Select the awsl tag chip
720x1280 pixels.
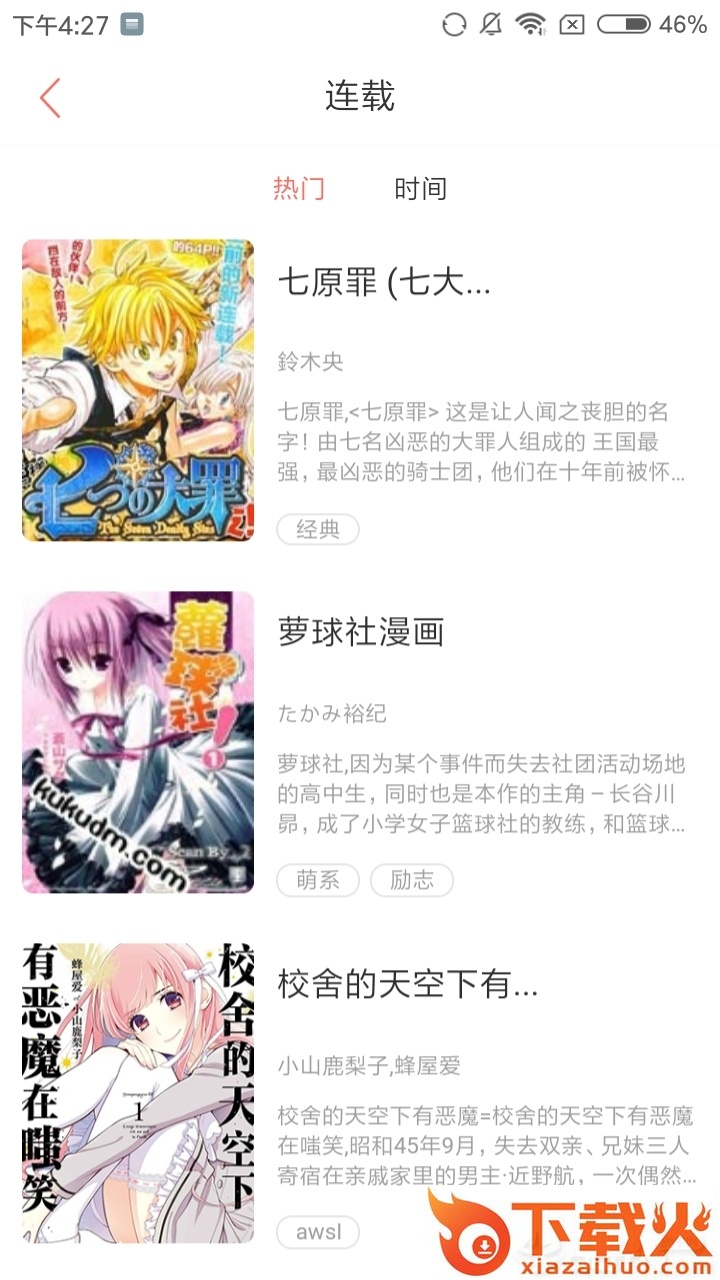[x=318, y=1232]
